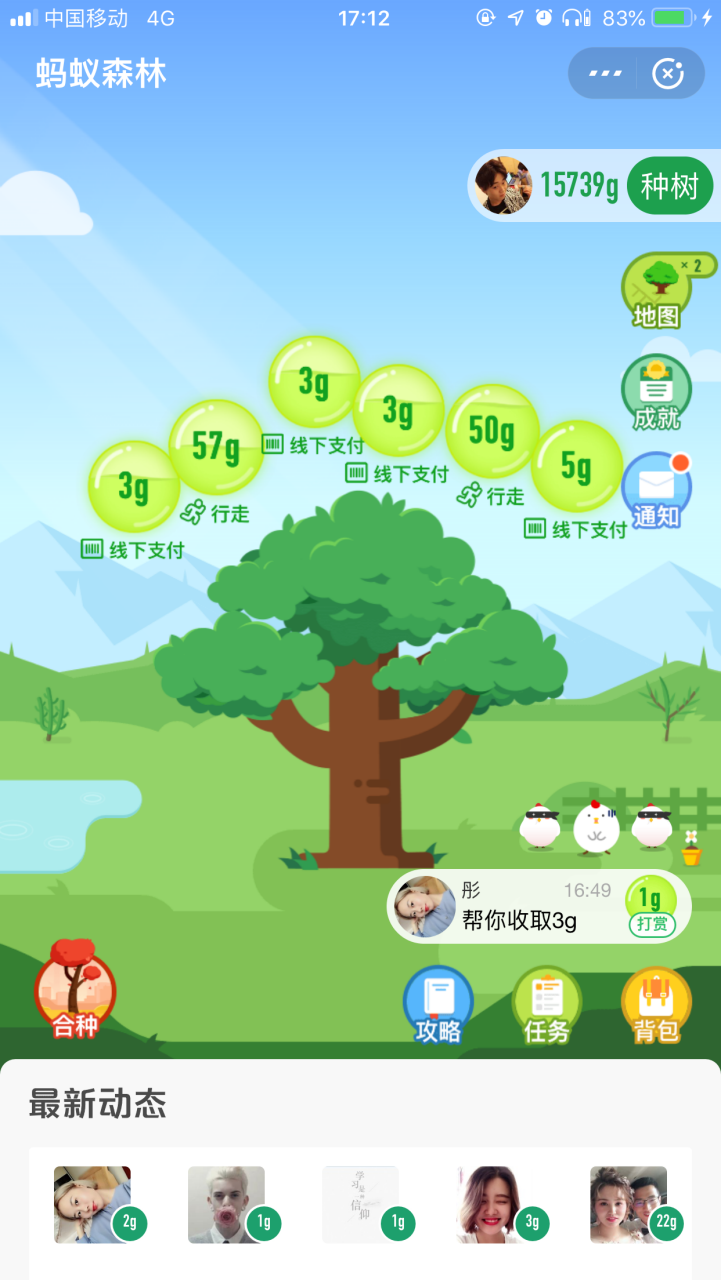Screen dimensions: 721x1280
Task: Open the 合种 co-planting icon
Action: 75,991
